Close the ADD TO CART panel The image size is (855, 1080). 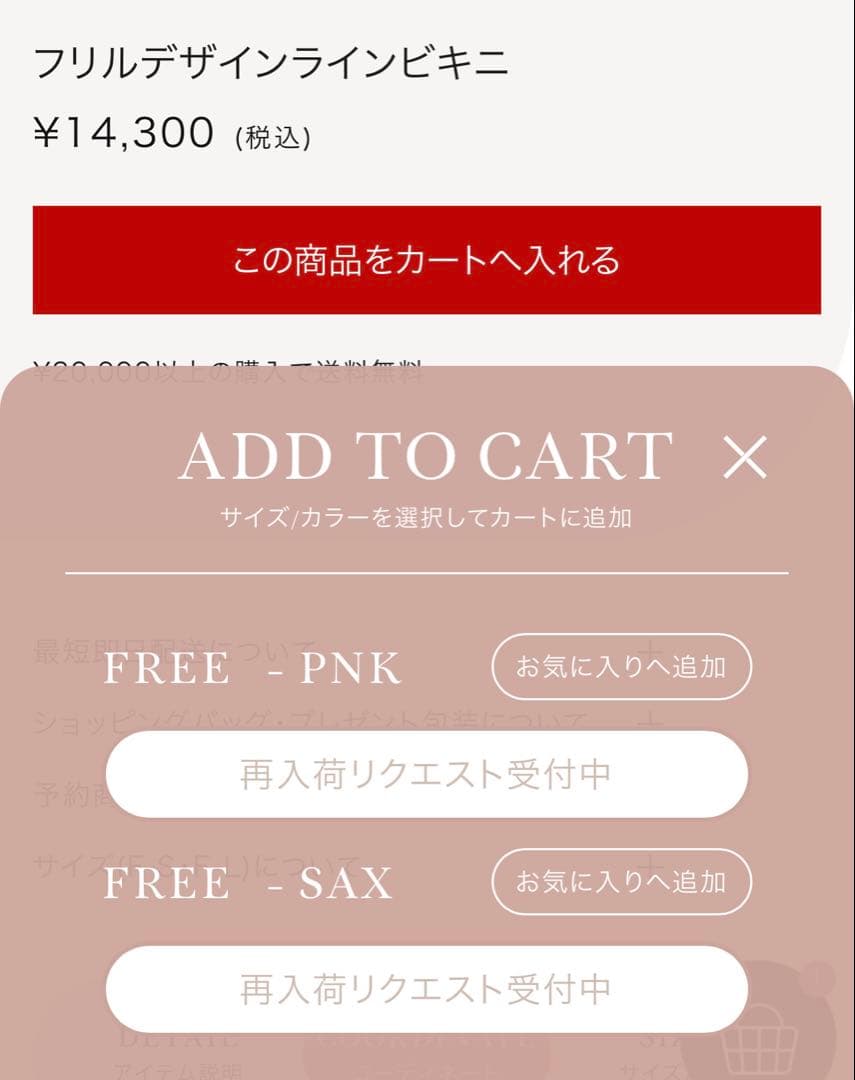tap(745, 457)
